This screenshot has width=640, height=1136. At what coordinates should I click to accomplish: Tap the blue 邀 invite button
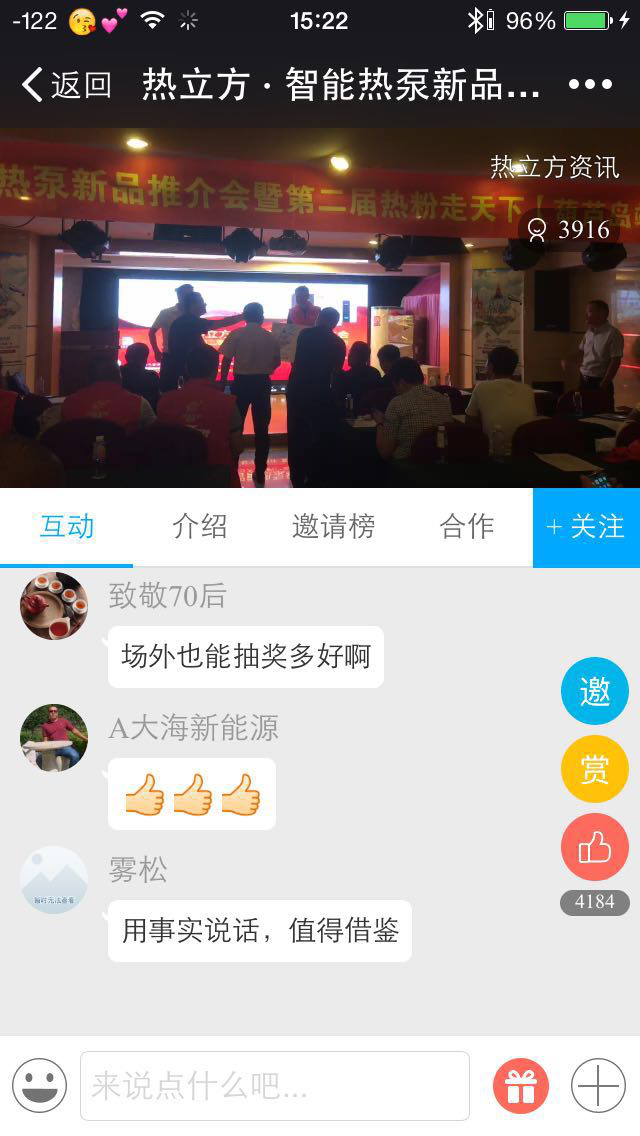[594, 691]
